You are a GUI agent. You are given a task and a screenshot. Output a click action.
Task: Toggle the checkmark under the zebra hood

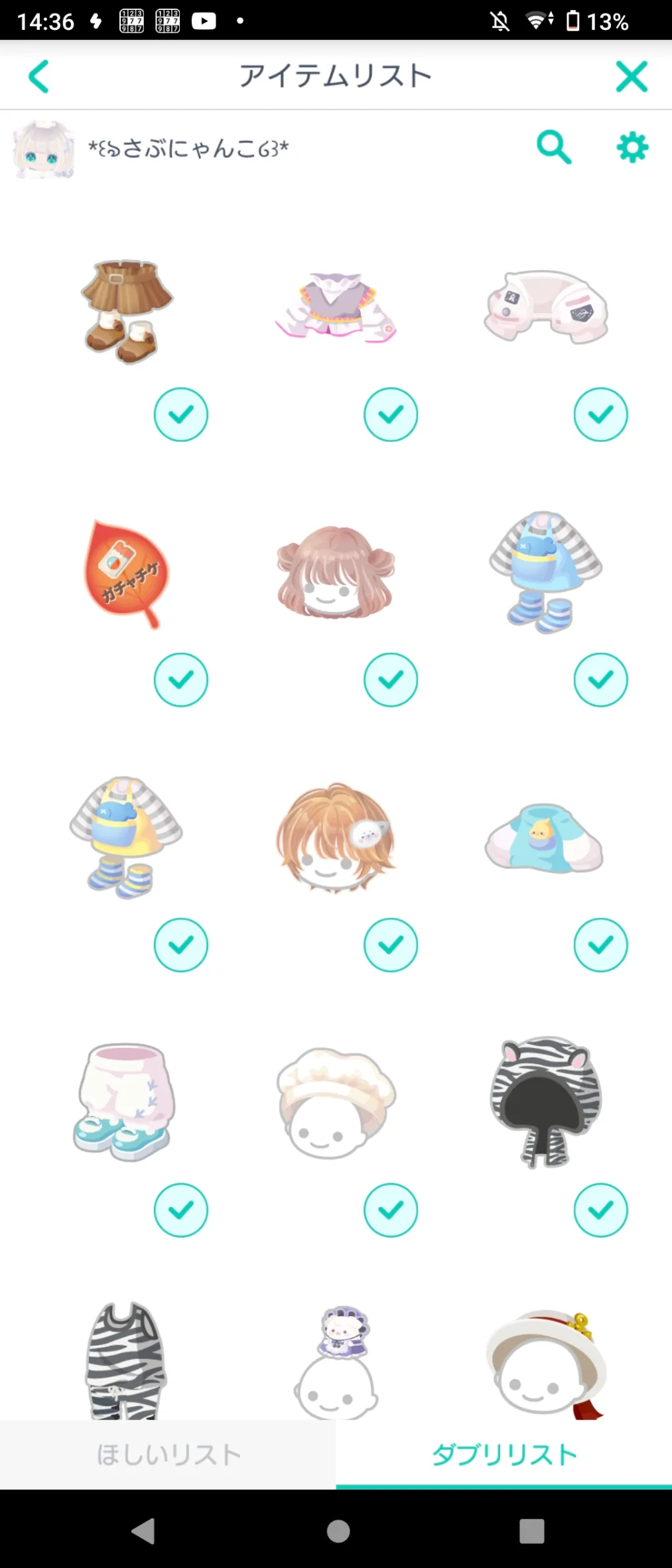[600, 1210]
